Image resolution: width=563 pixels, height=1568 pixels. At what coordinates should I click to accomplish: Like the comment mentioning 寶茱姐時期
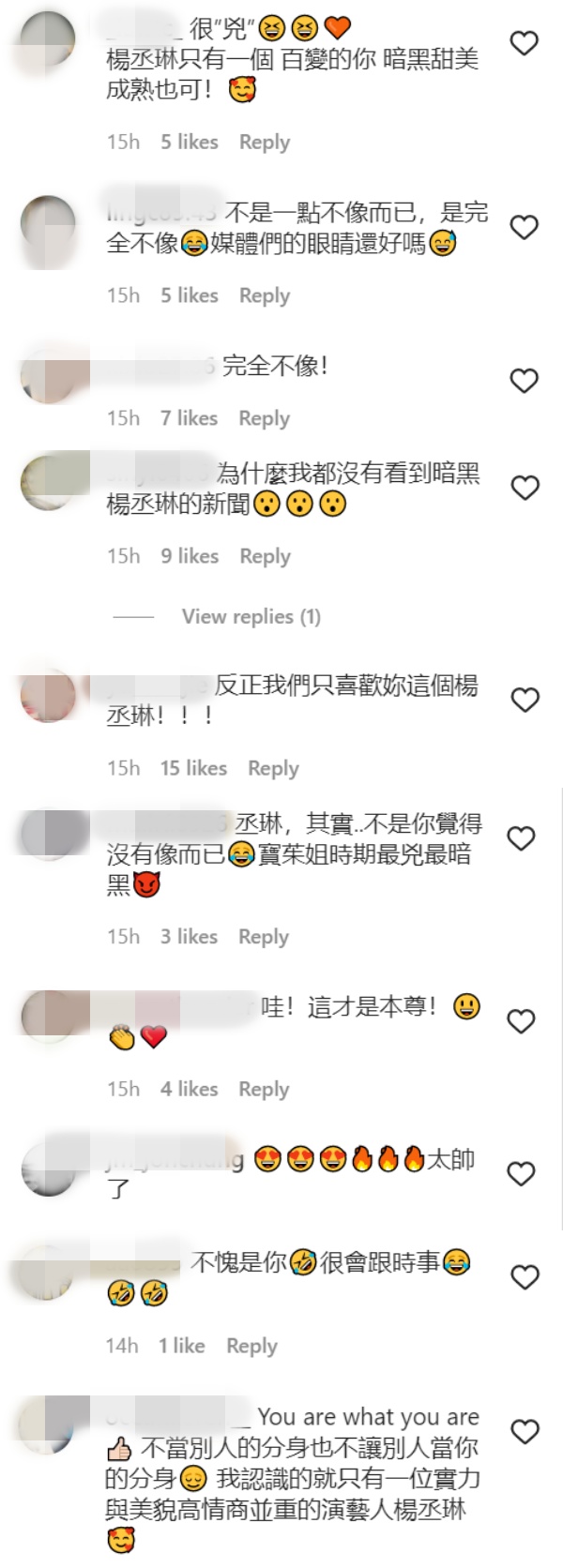(x=521, y=838)
